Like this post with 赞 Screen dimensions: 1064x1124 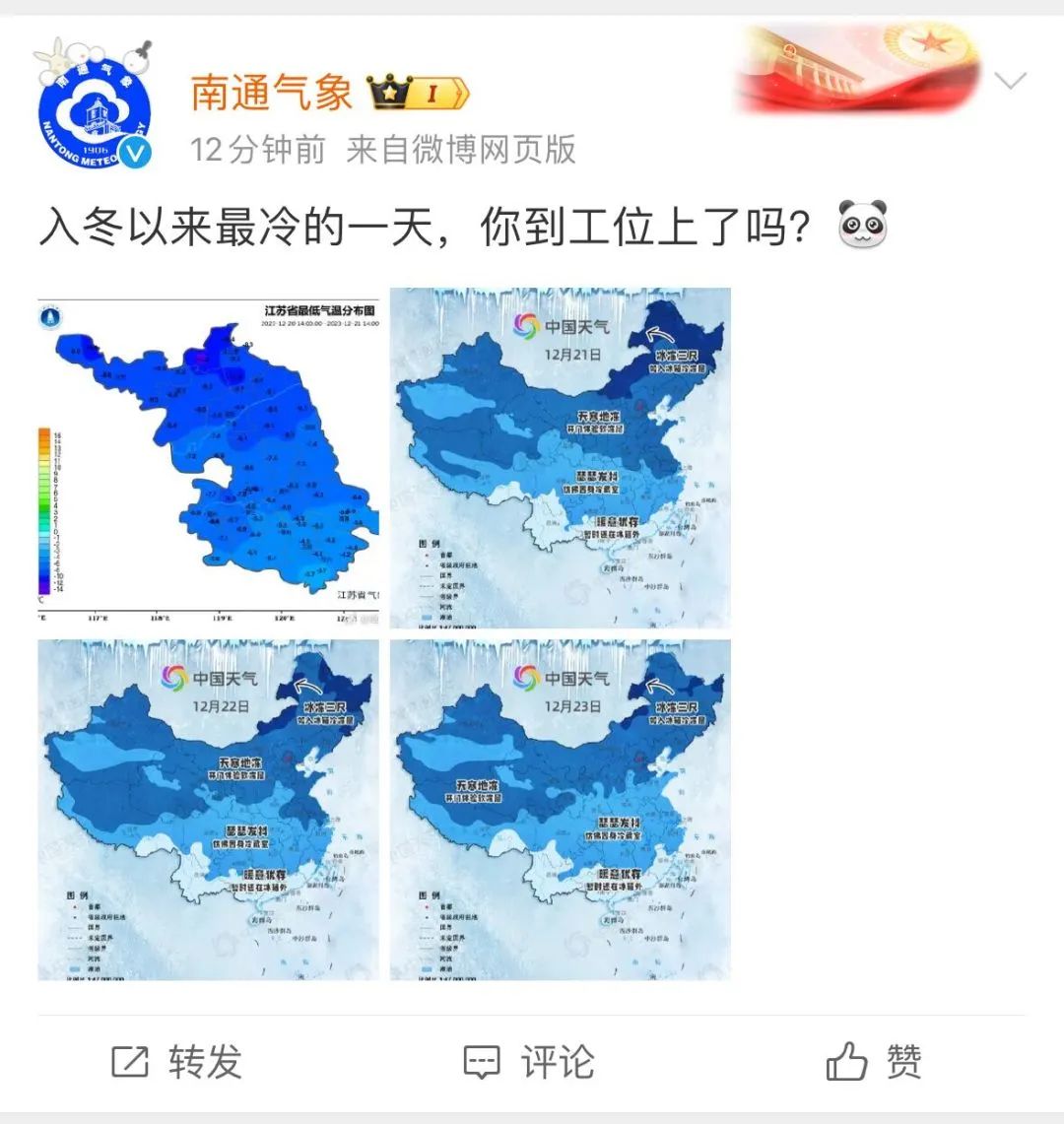pos(874,1062)
